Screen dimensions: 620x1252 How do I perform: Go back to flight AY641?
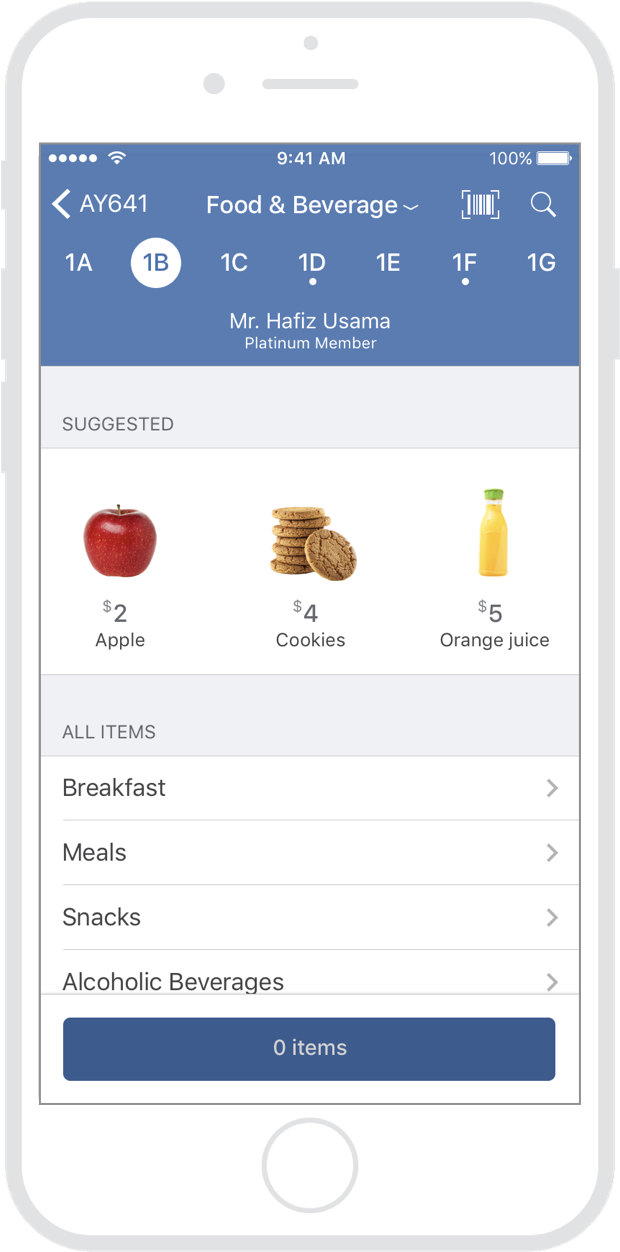click(99, 204)
